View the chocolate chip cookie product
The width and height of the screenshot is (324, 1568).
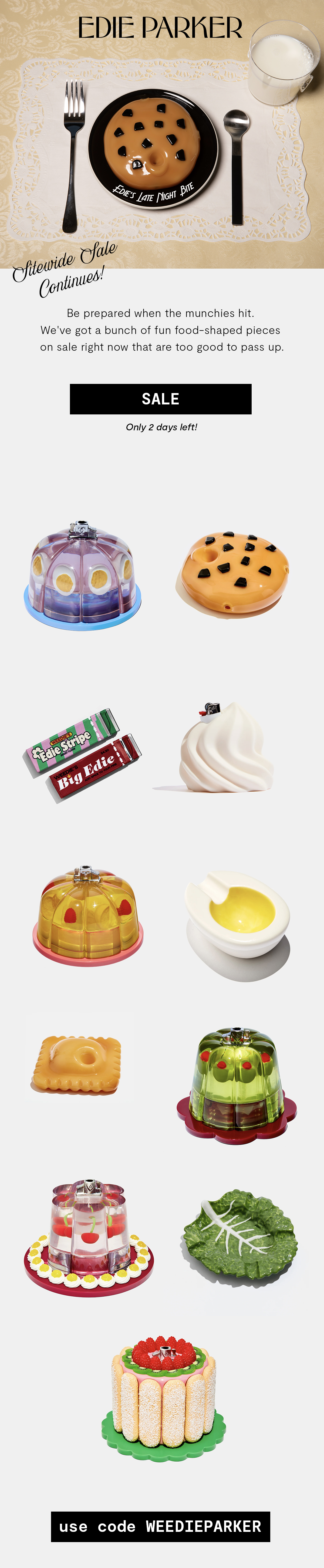234,572
